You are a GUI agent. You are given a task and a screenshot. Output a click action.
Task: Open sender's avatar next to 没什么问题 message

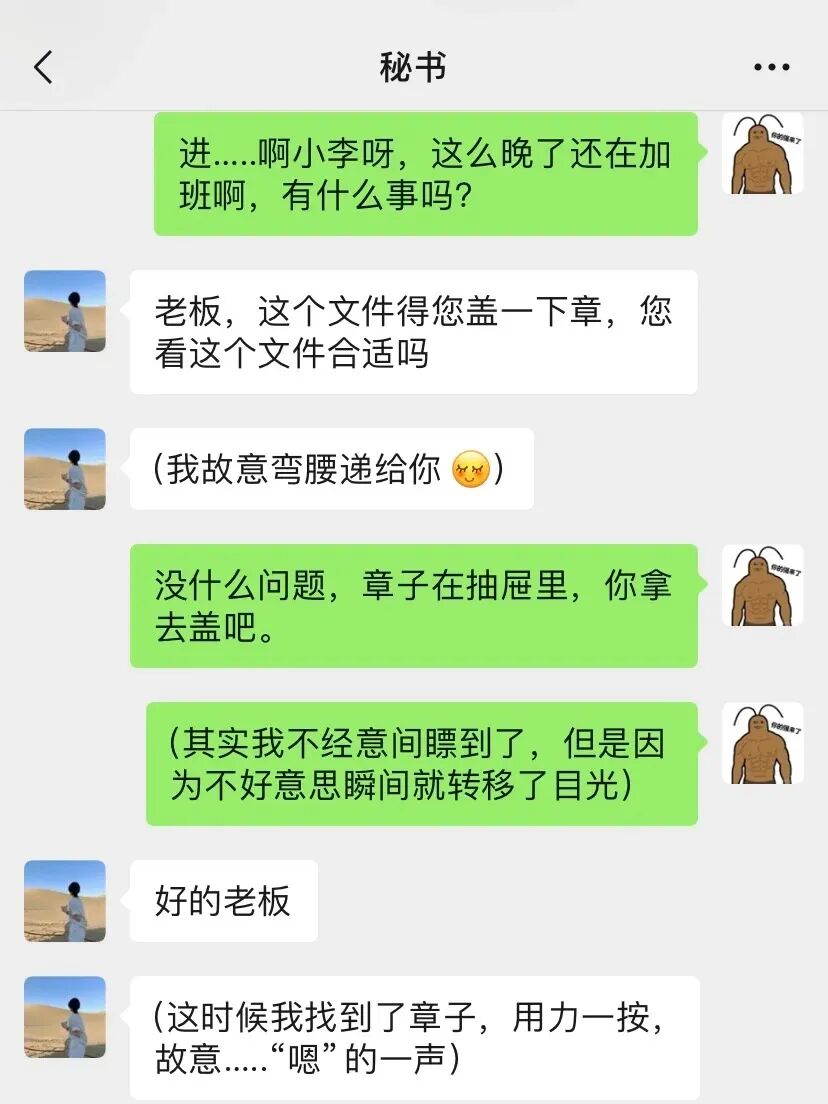(762, 585)
